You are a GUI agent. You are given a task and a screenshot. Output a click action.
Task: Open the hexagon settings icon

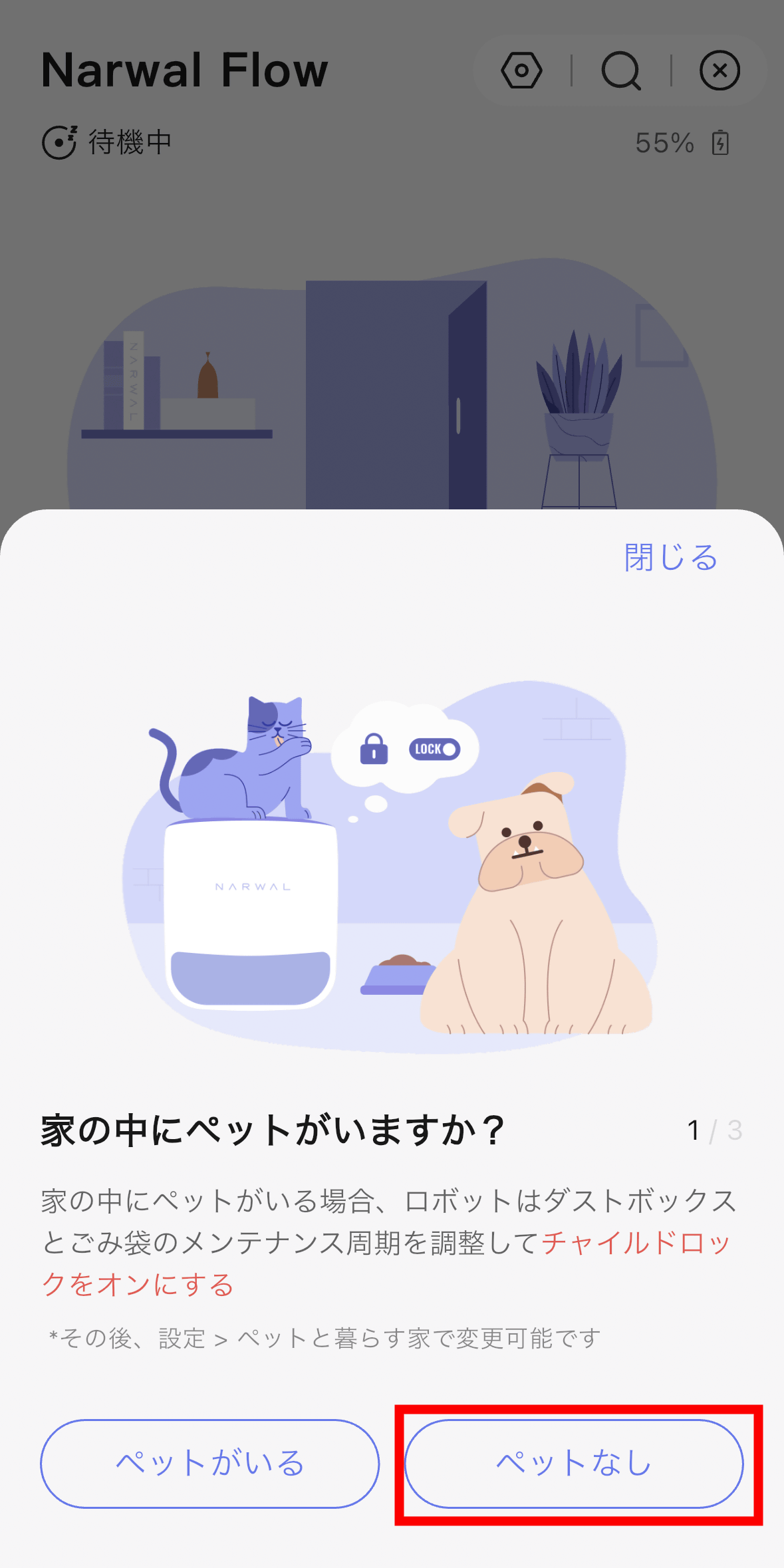521,70
